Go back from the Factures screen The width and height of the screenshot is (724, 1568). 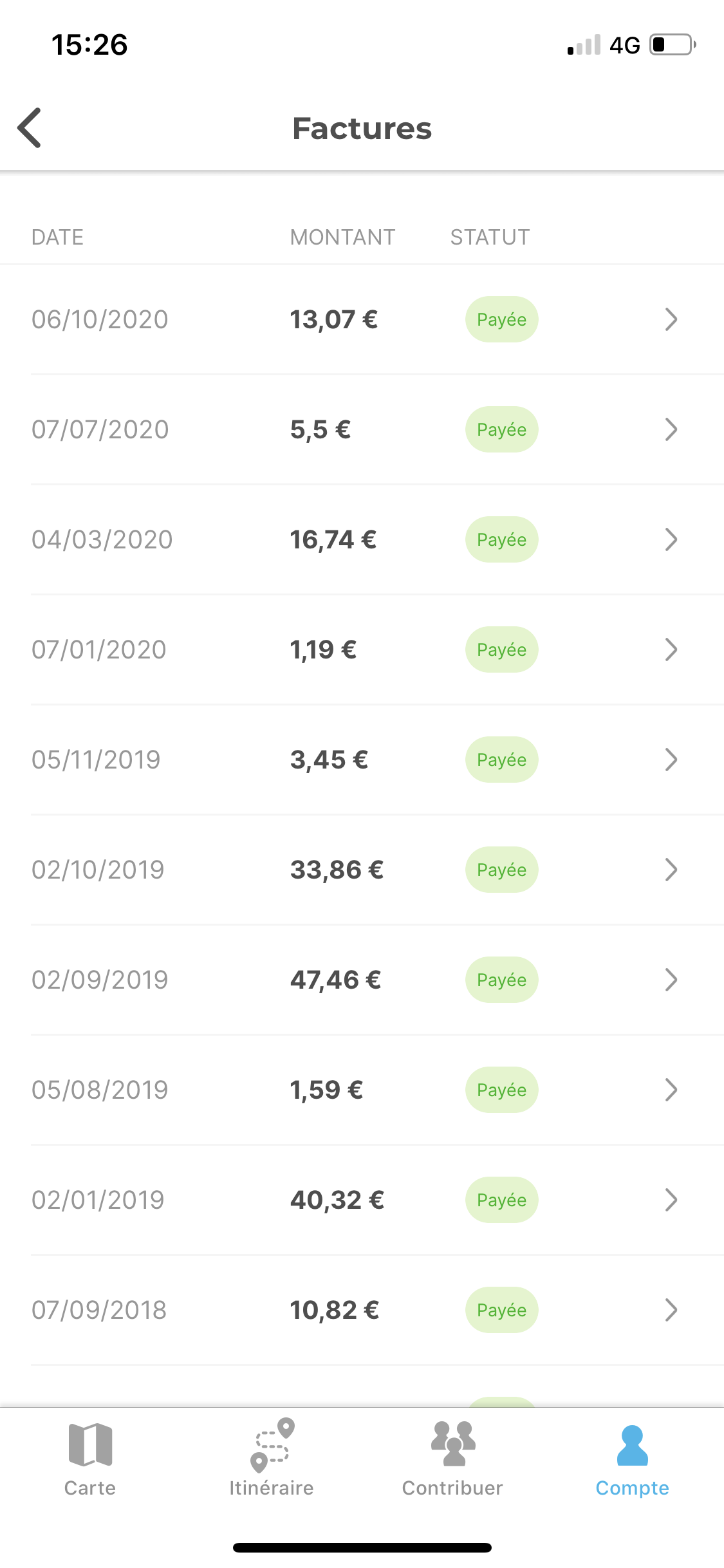[x=30, y=127]
